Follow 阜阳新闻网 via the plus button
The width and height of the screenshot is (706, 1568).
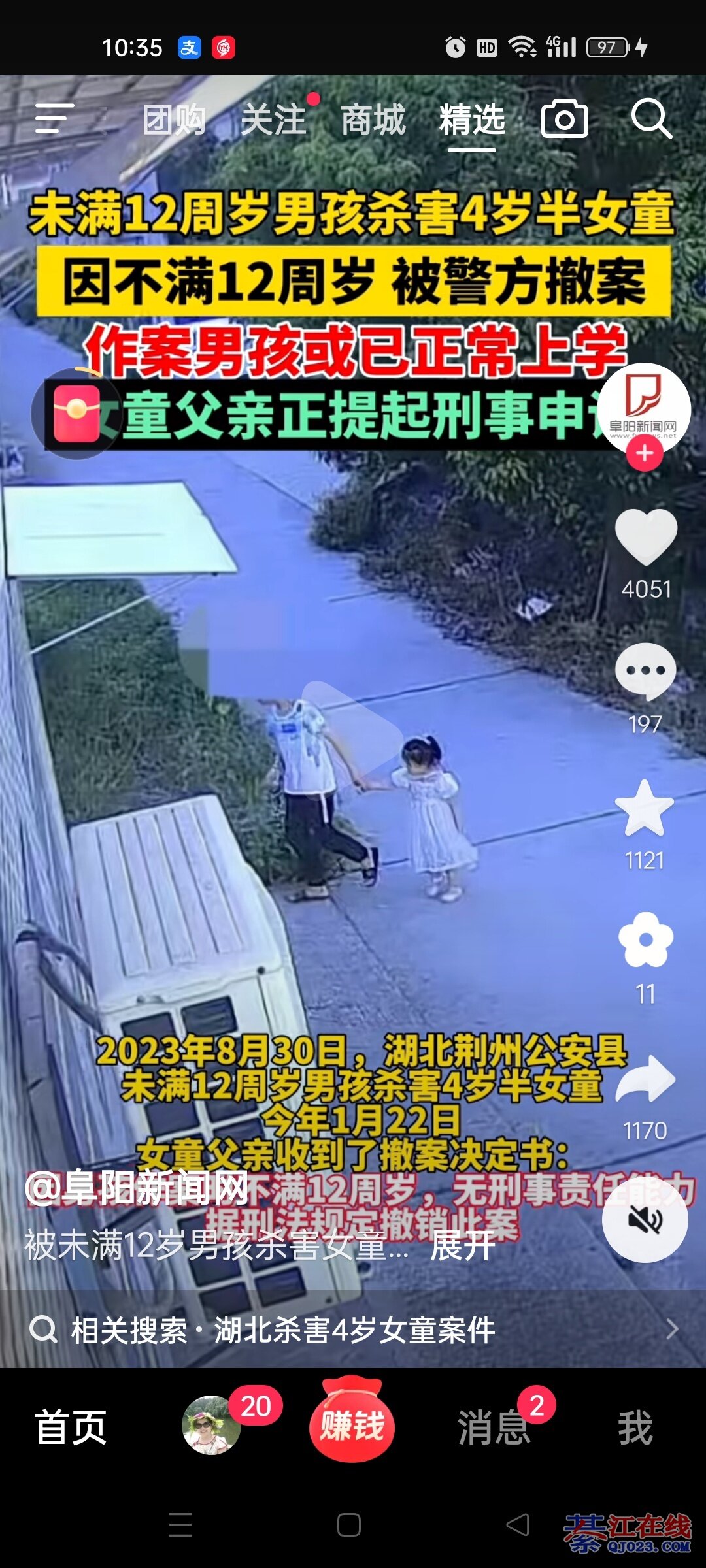point(645,453)
